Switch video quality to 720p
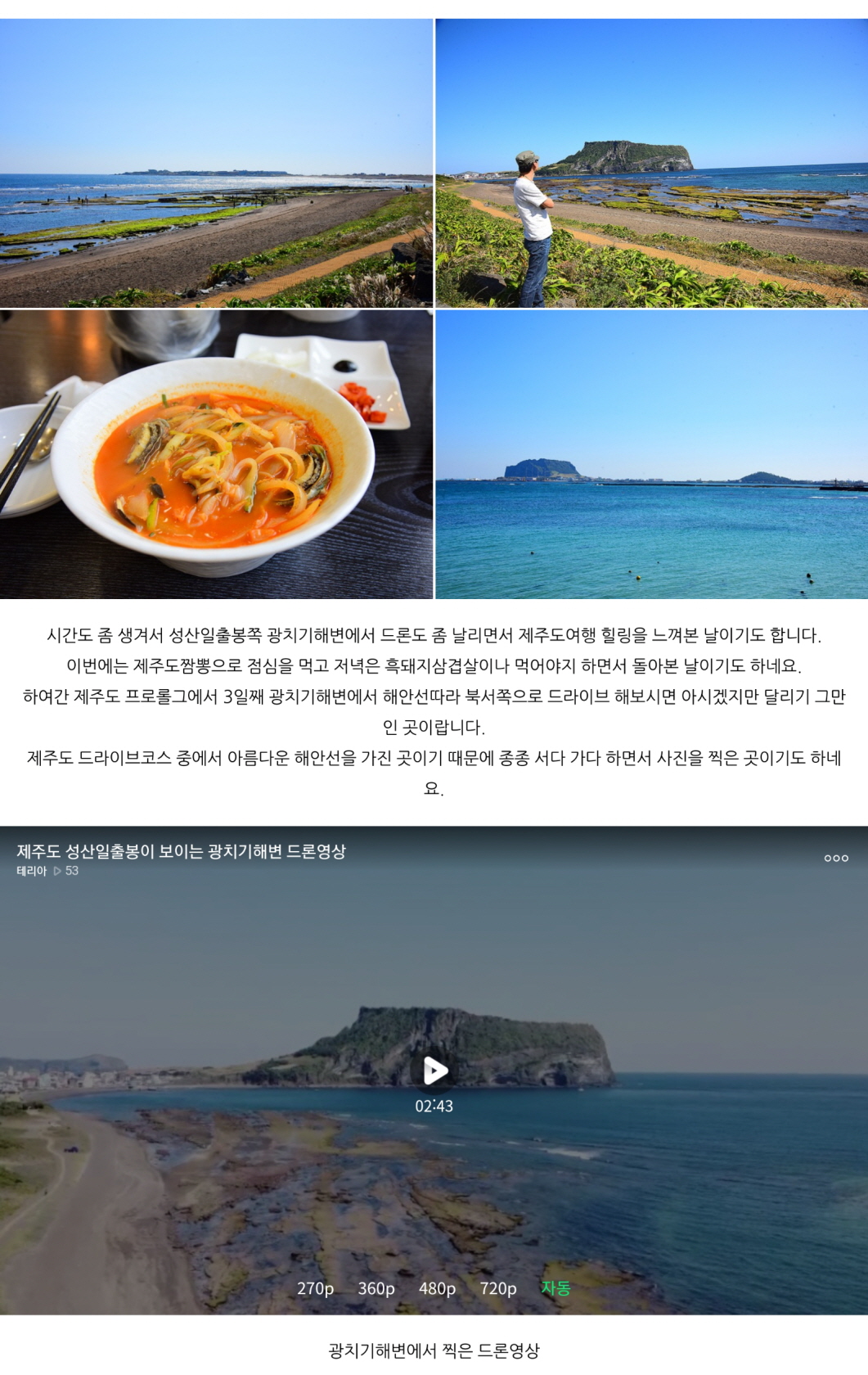The image size is (868, 1375). point(497,1288)
